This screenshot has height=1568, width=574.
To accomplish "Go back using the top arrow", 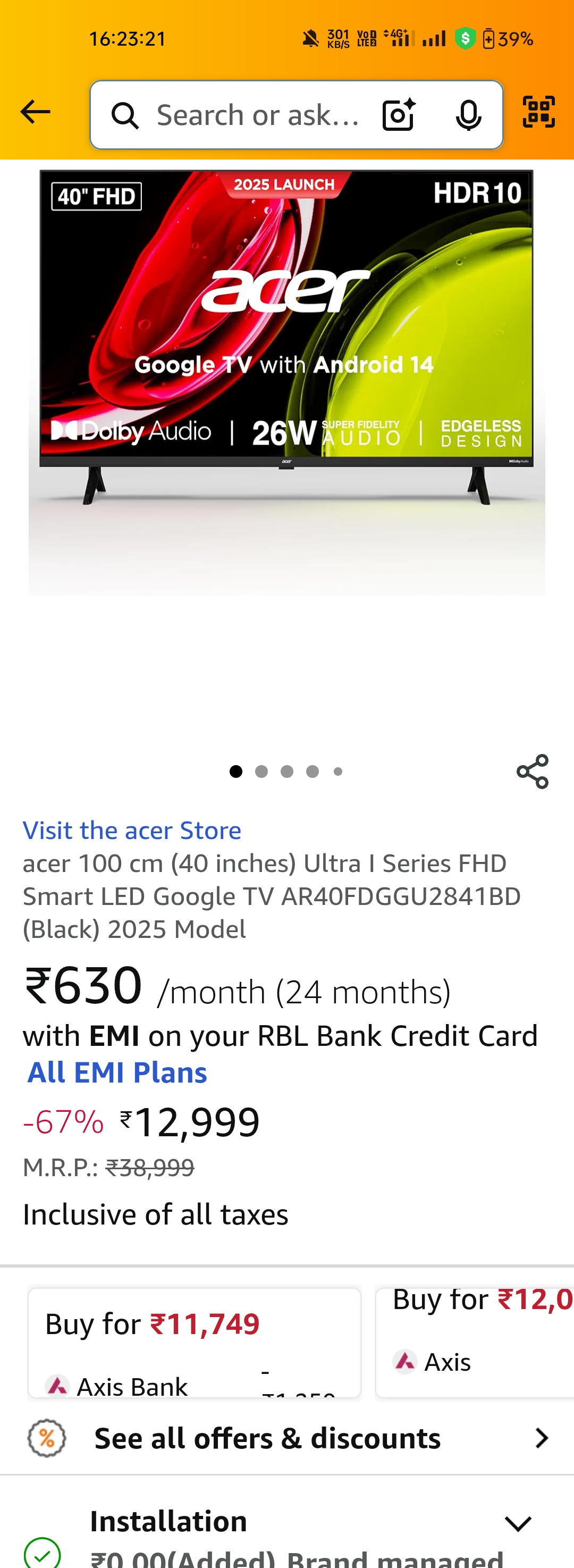I will (35, 113).
